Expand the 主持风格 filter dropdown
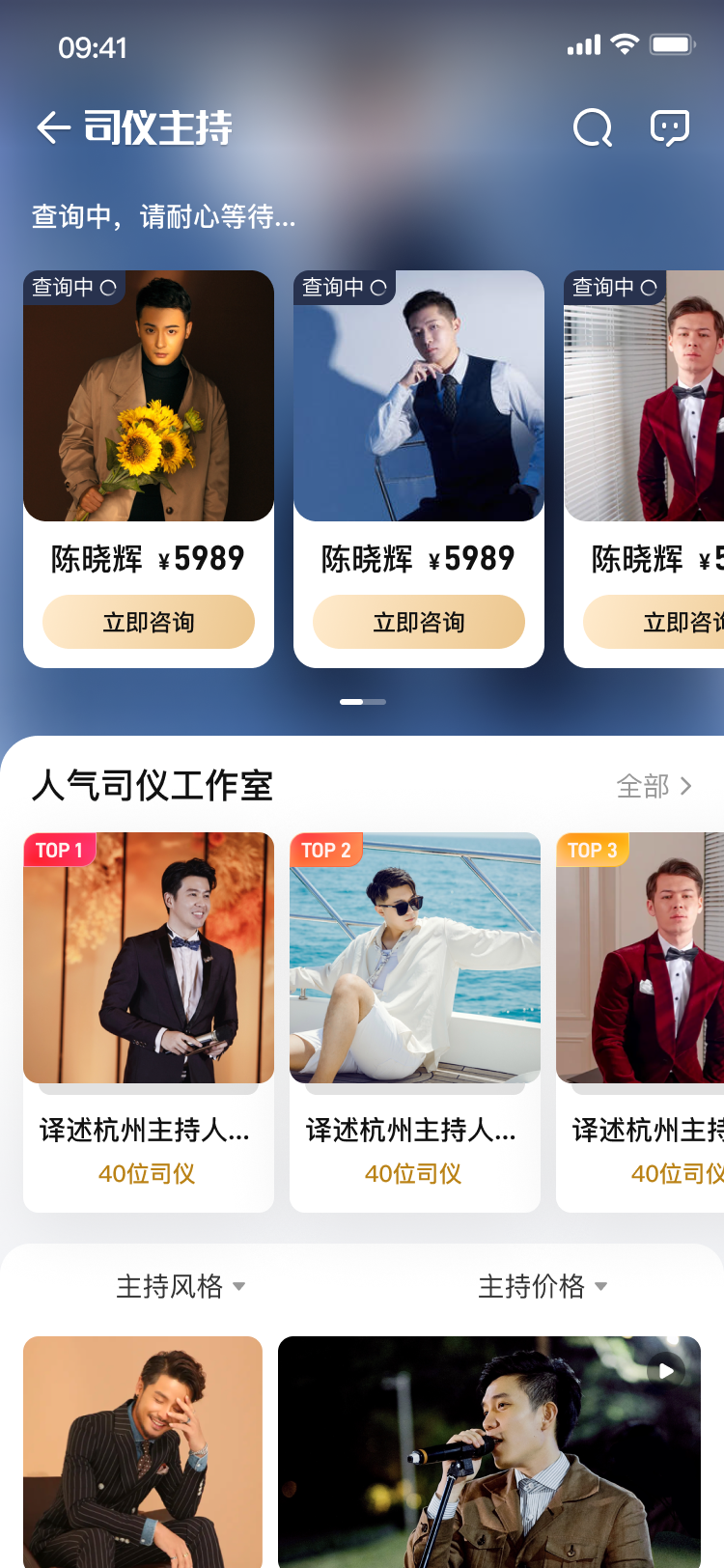This screenshot has width=724, height=1568. [181, 1286]
